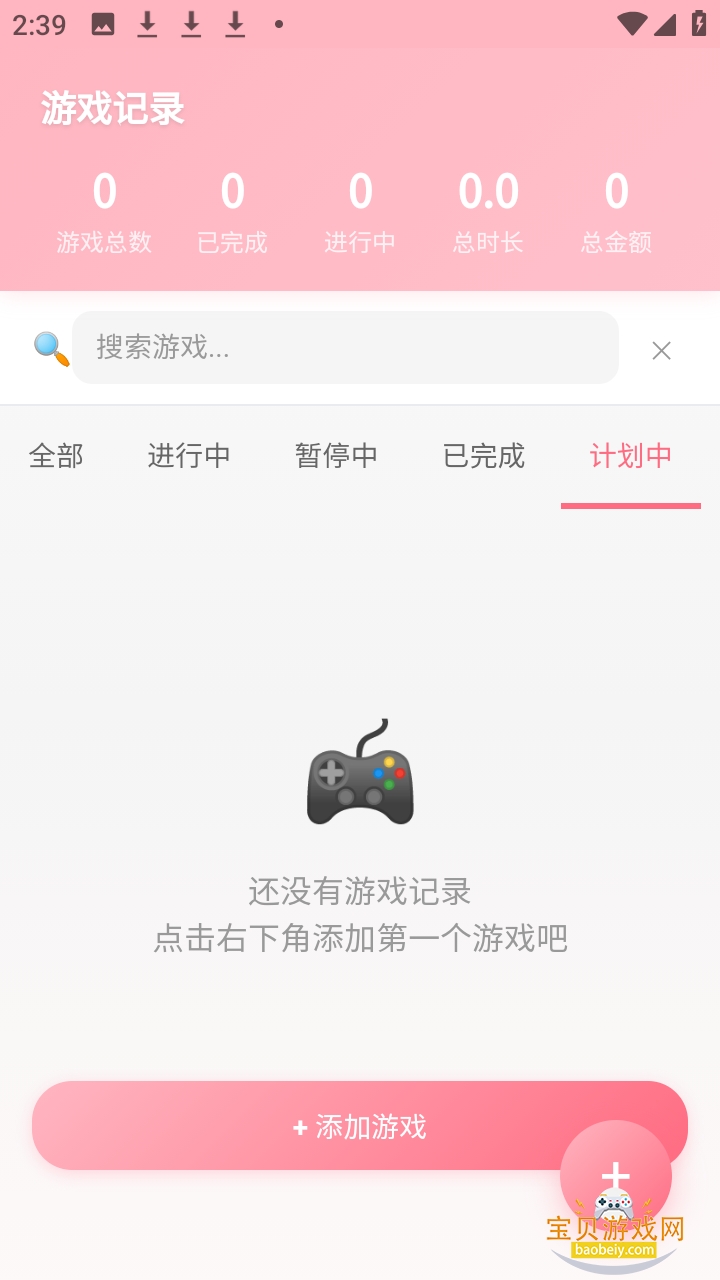
Task: Clear the search with the X icon
Action: coord(661,350)
